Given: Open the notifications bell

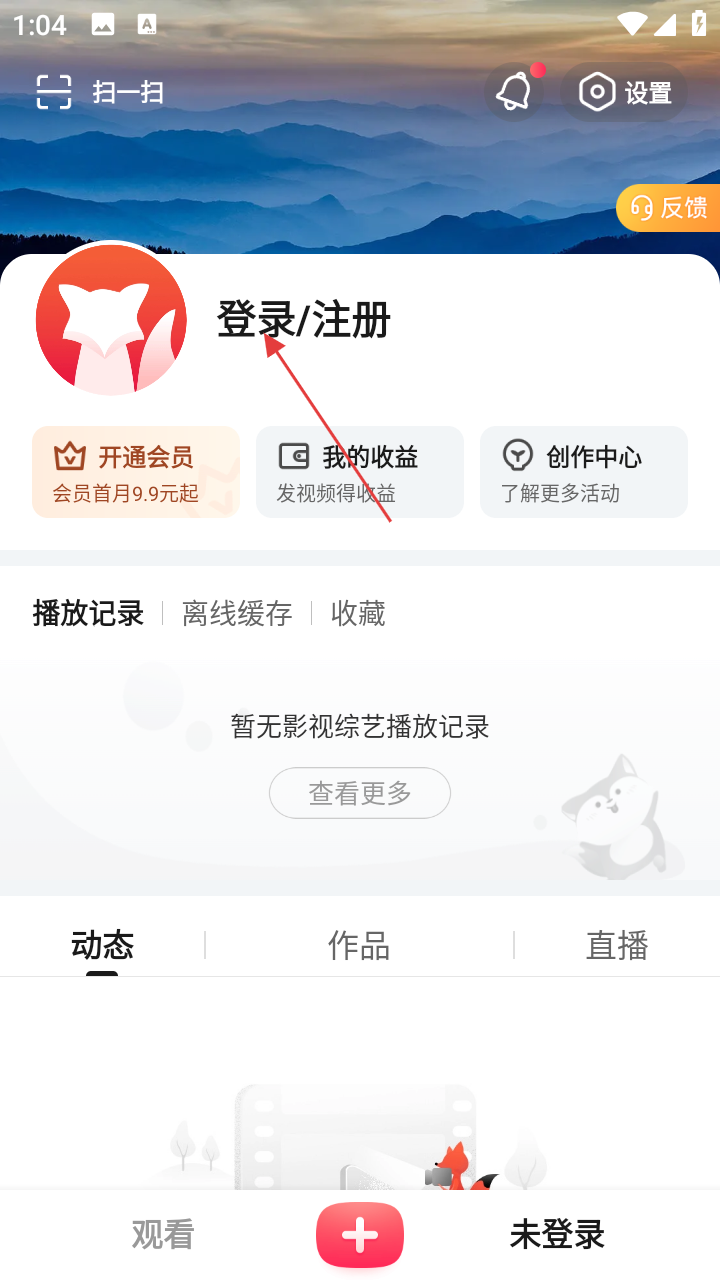Looking at the screenshot, I should point(514,92).
